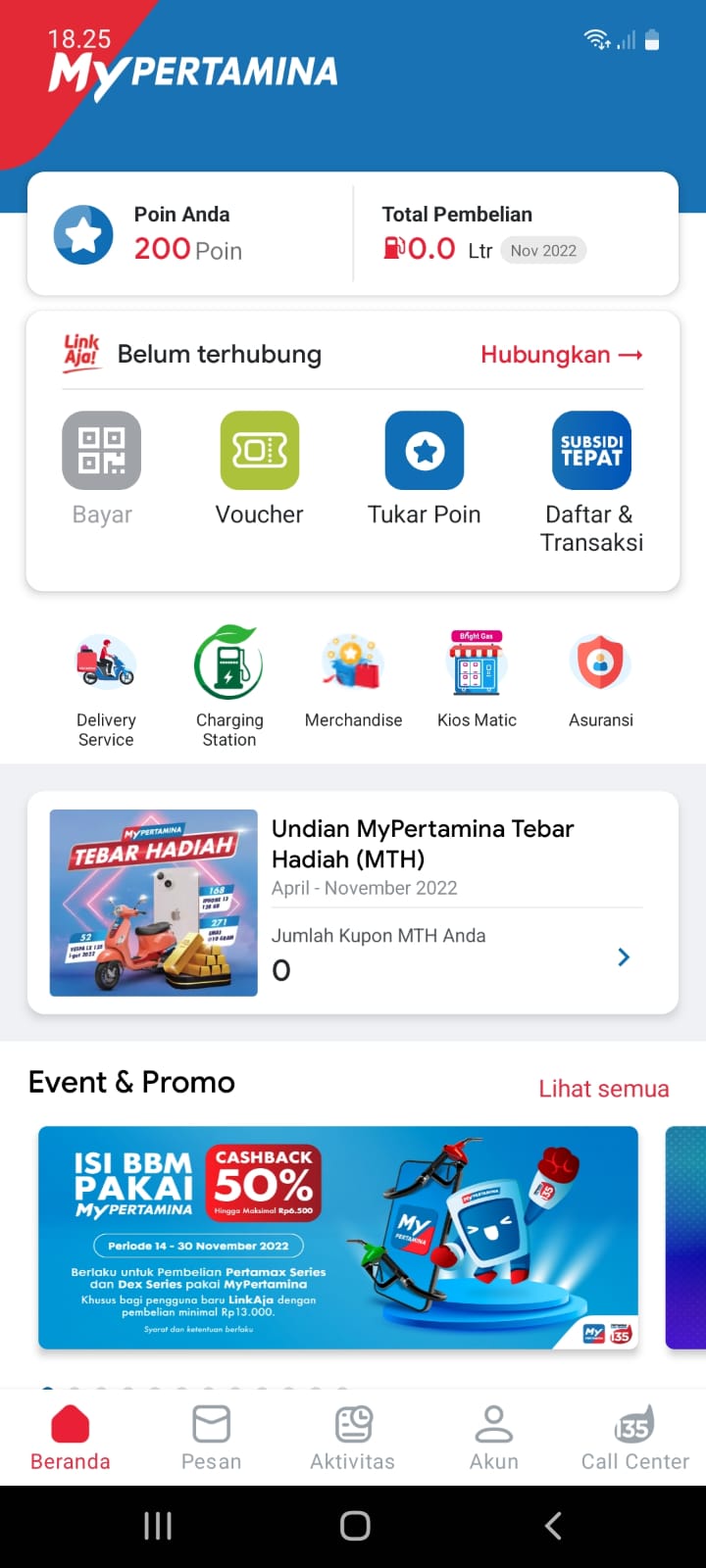The height and width of the screenshot is (1568, 706).
Task: Open the Undian MyPertamina Tebar Hadiah card
Action: tap(353, 903)
